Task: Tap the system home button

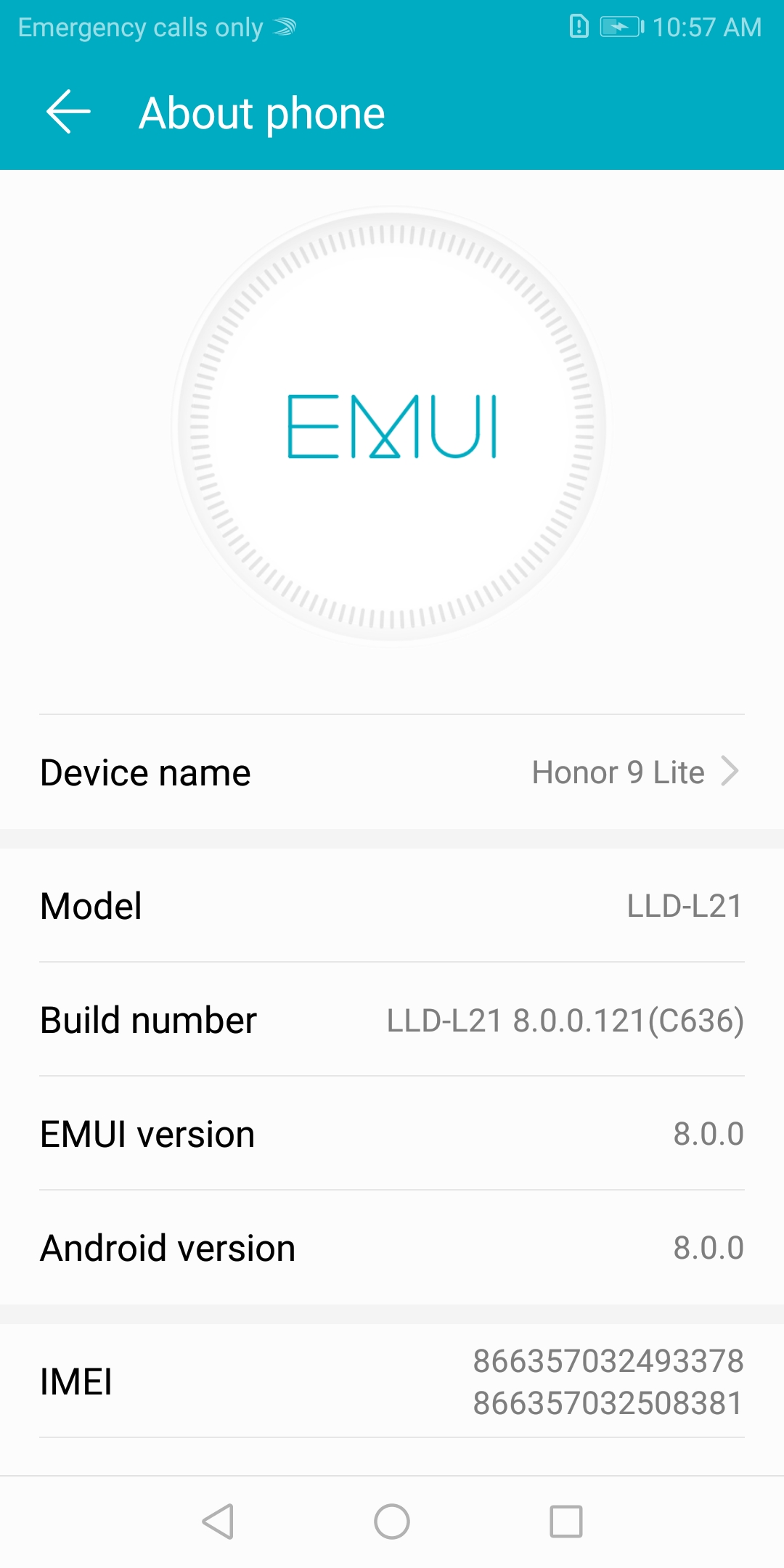Action: click(392, 1522)
